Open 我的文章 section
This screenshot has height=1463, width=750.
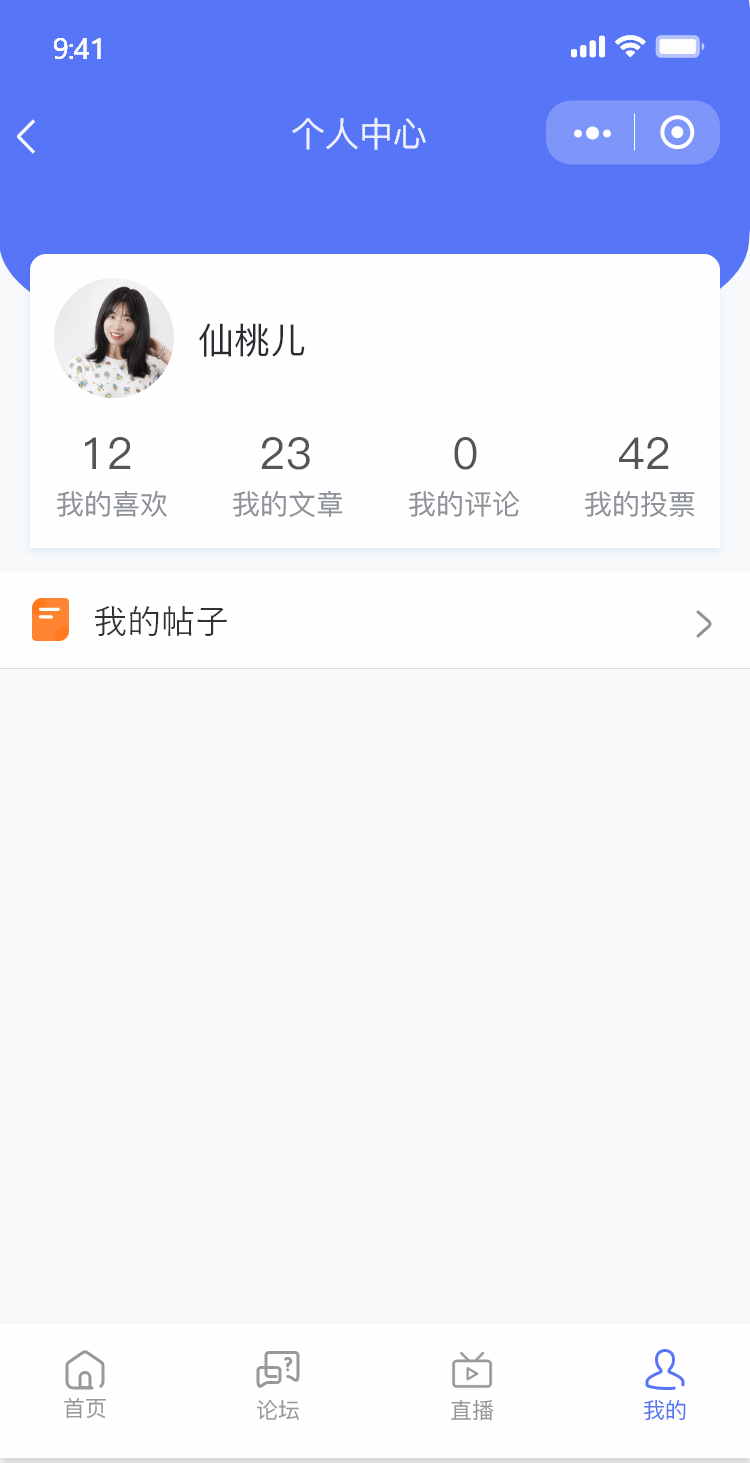pos(287,476)
